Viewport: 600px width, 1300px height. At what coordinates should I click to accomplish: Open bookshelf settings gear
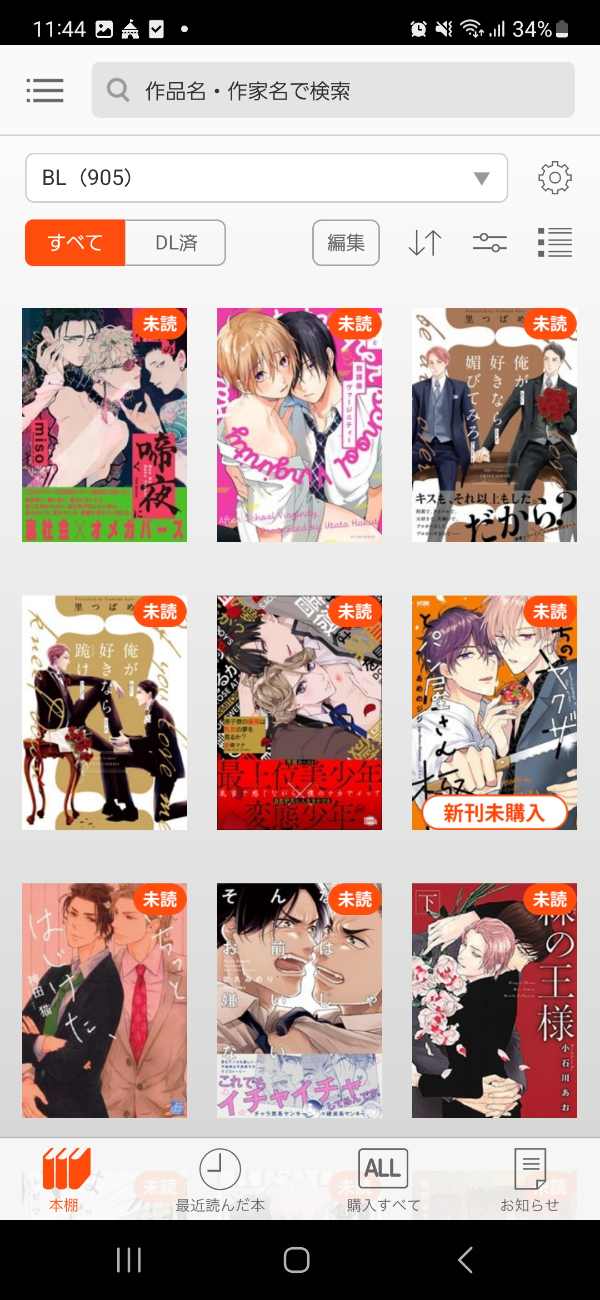tap(554, 178)
